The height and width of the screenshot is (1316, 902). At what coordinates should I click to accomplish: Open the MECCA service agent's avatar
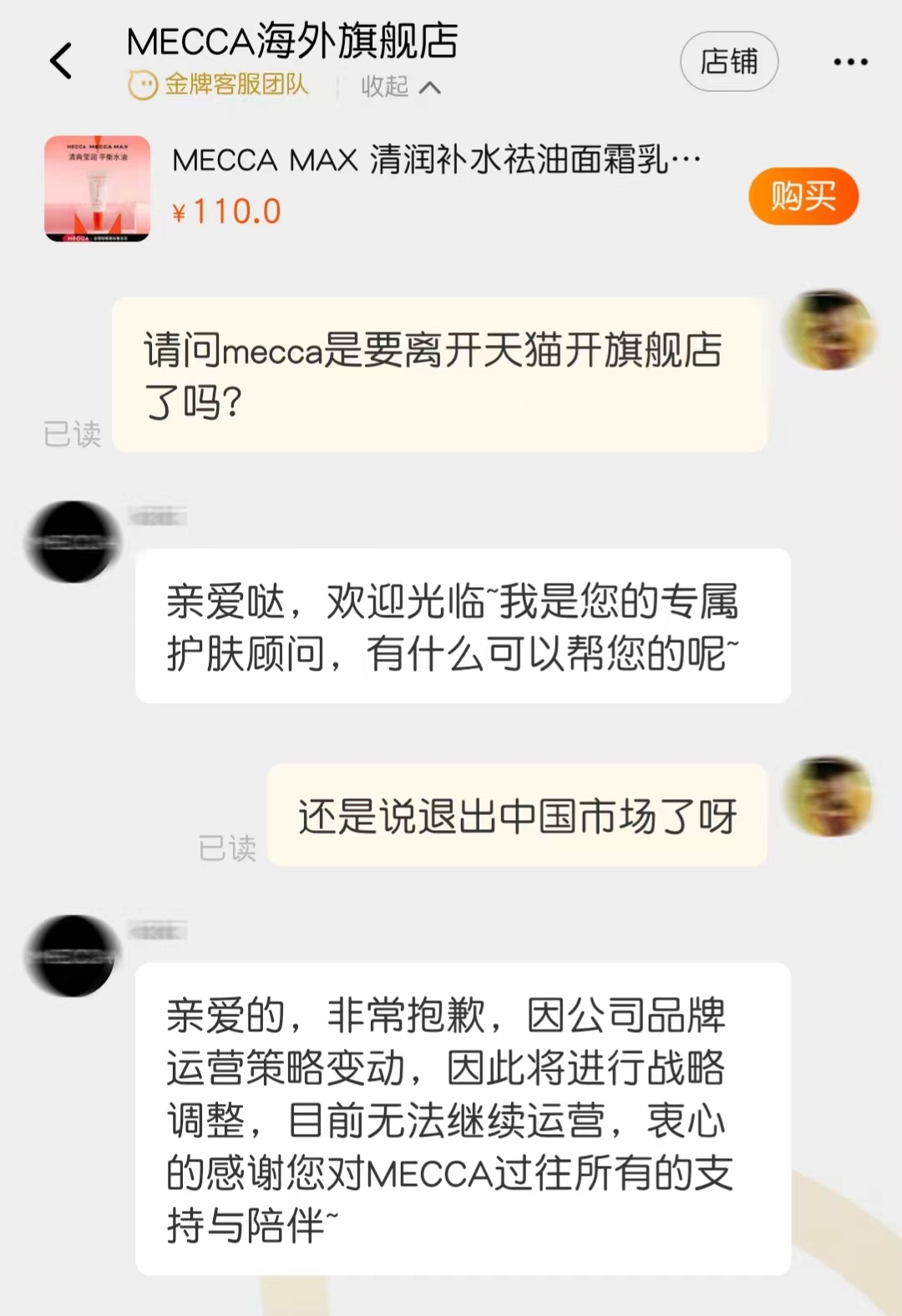click(x=73, y=541)
